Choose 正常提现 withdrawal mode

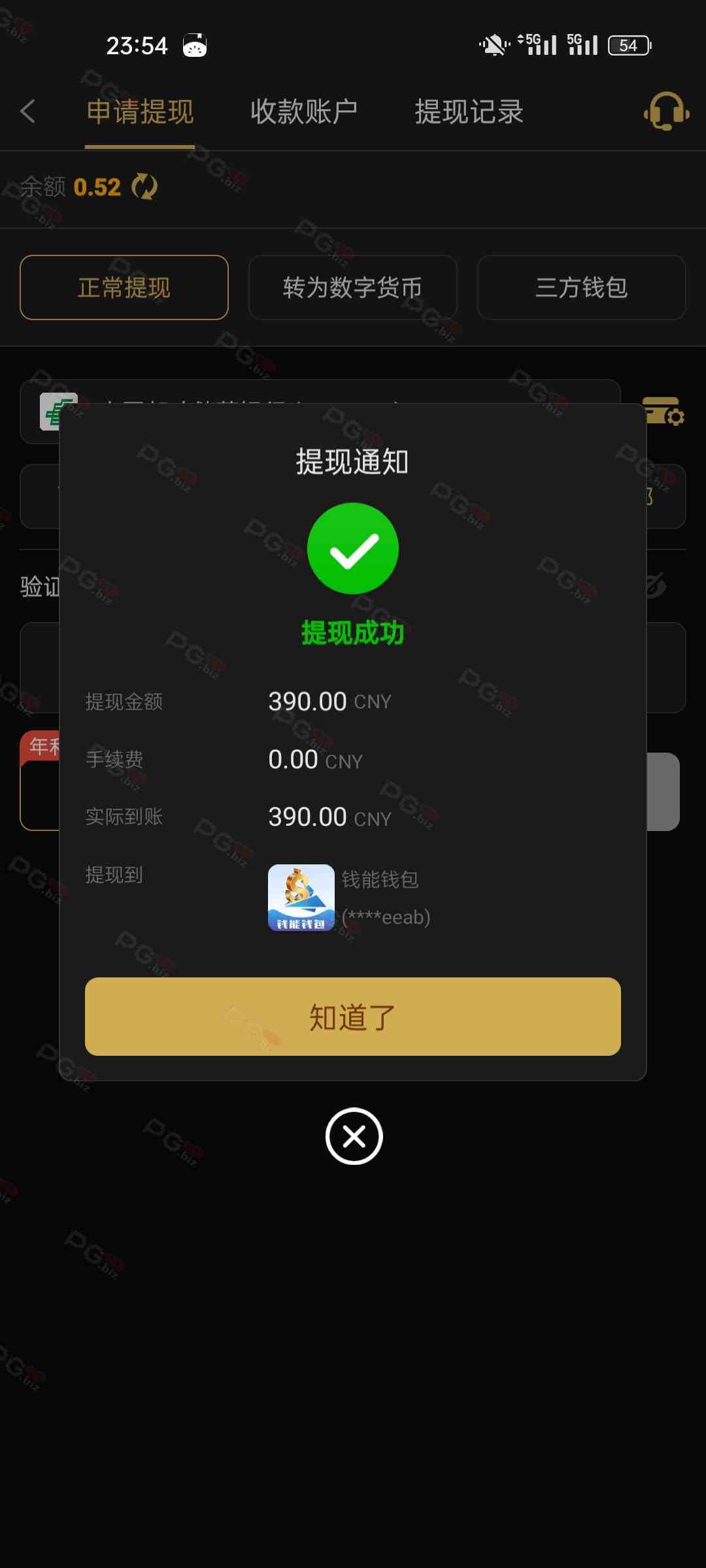coord(124,287)
